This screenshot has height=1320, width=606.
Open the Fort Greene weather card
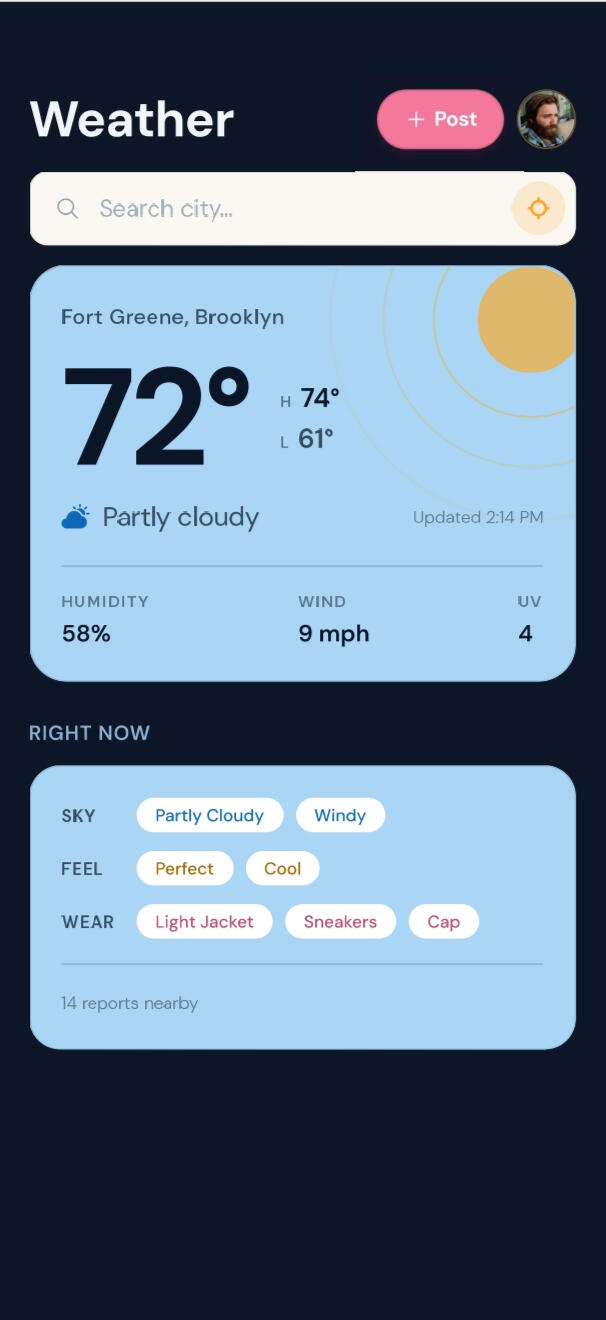pos(303,473)
